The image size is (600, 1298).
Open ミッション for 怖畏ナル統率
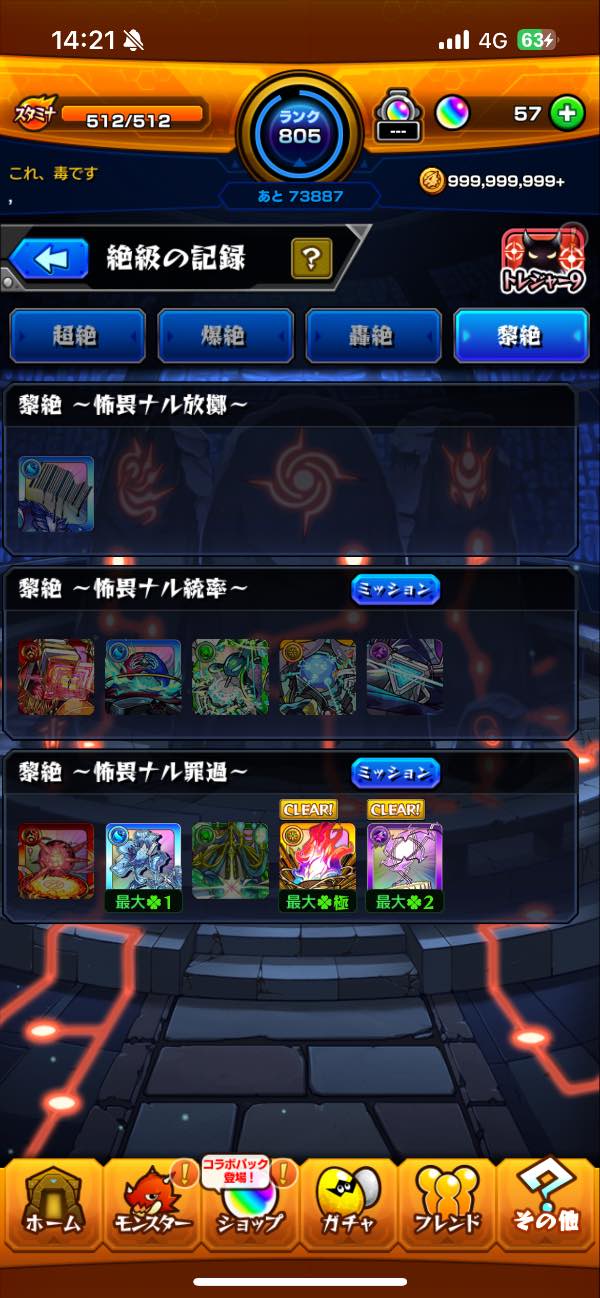[396, 590]
